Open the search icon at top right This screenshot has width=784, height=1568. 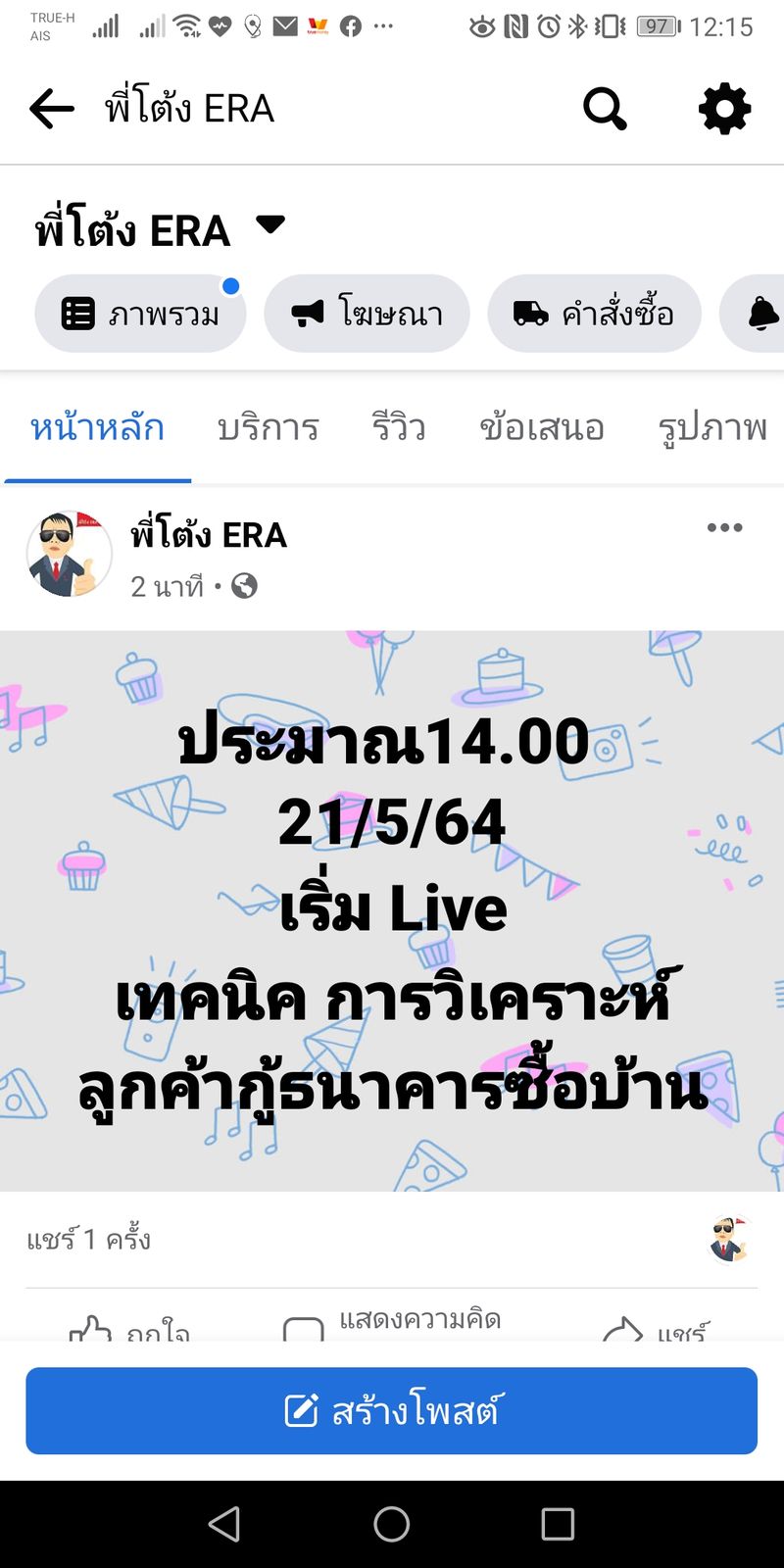coord(605,109)
